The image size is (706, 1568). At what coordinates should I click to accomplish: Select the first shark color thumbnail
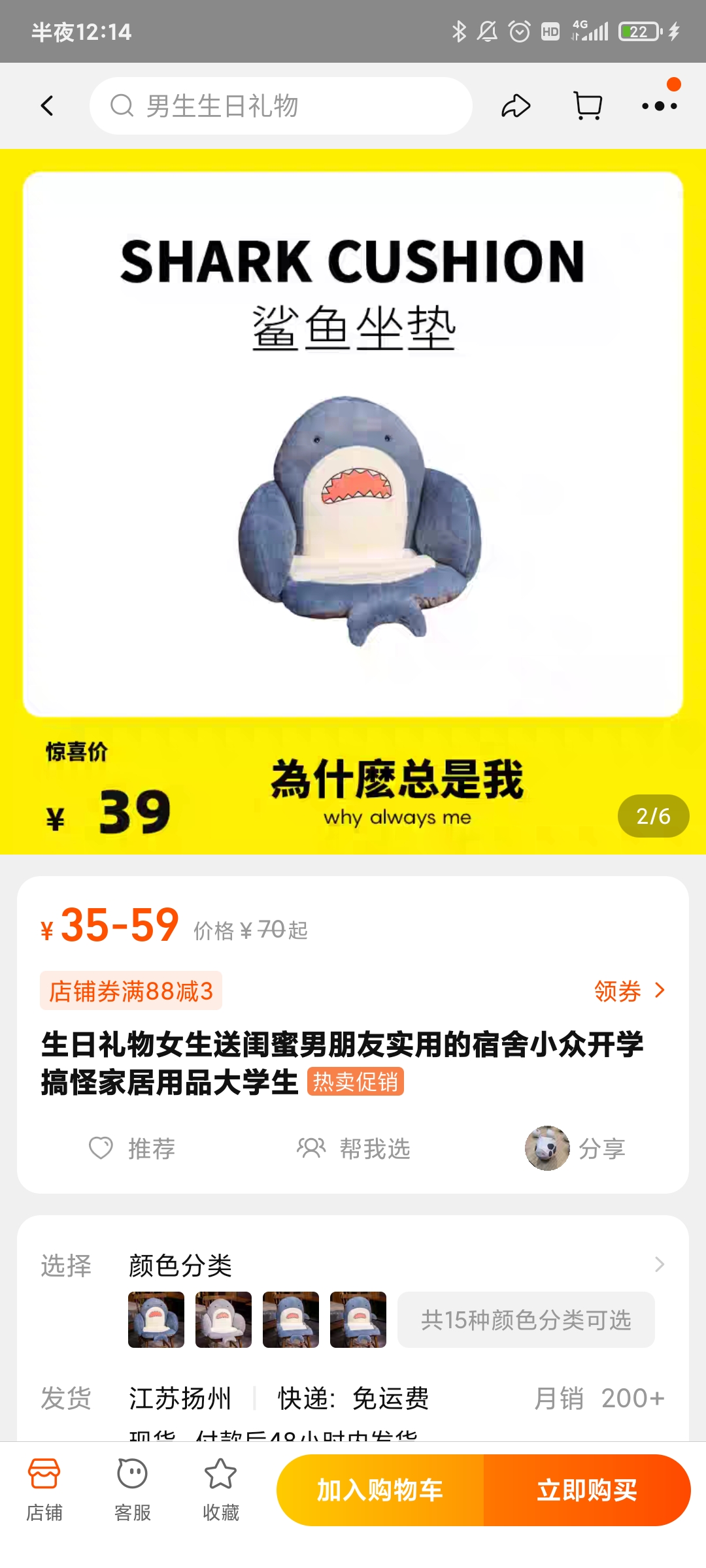pyautogui.click(x=156, y=1320)
